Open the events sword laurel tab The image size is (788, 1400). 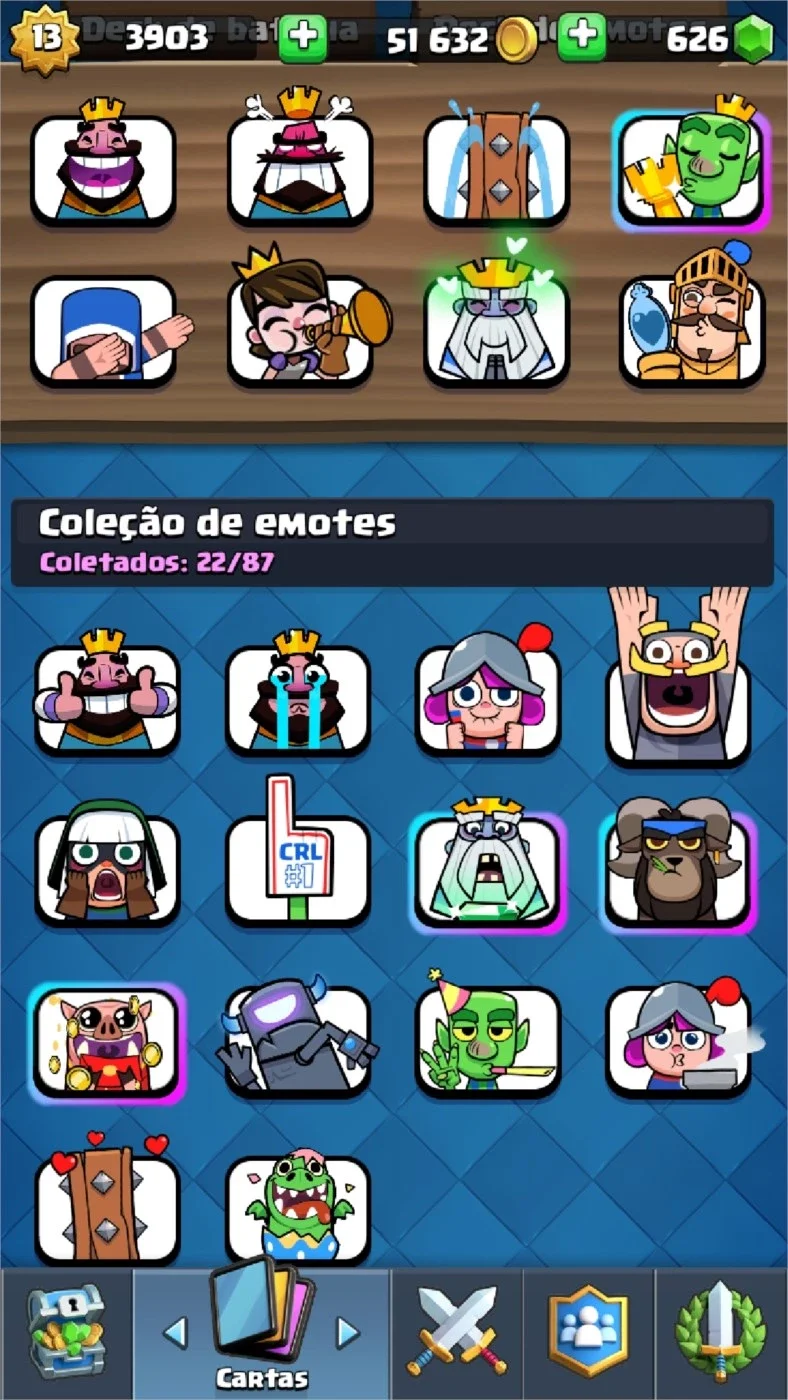[x=722, y=1334]
